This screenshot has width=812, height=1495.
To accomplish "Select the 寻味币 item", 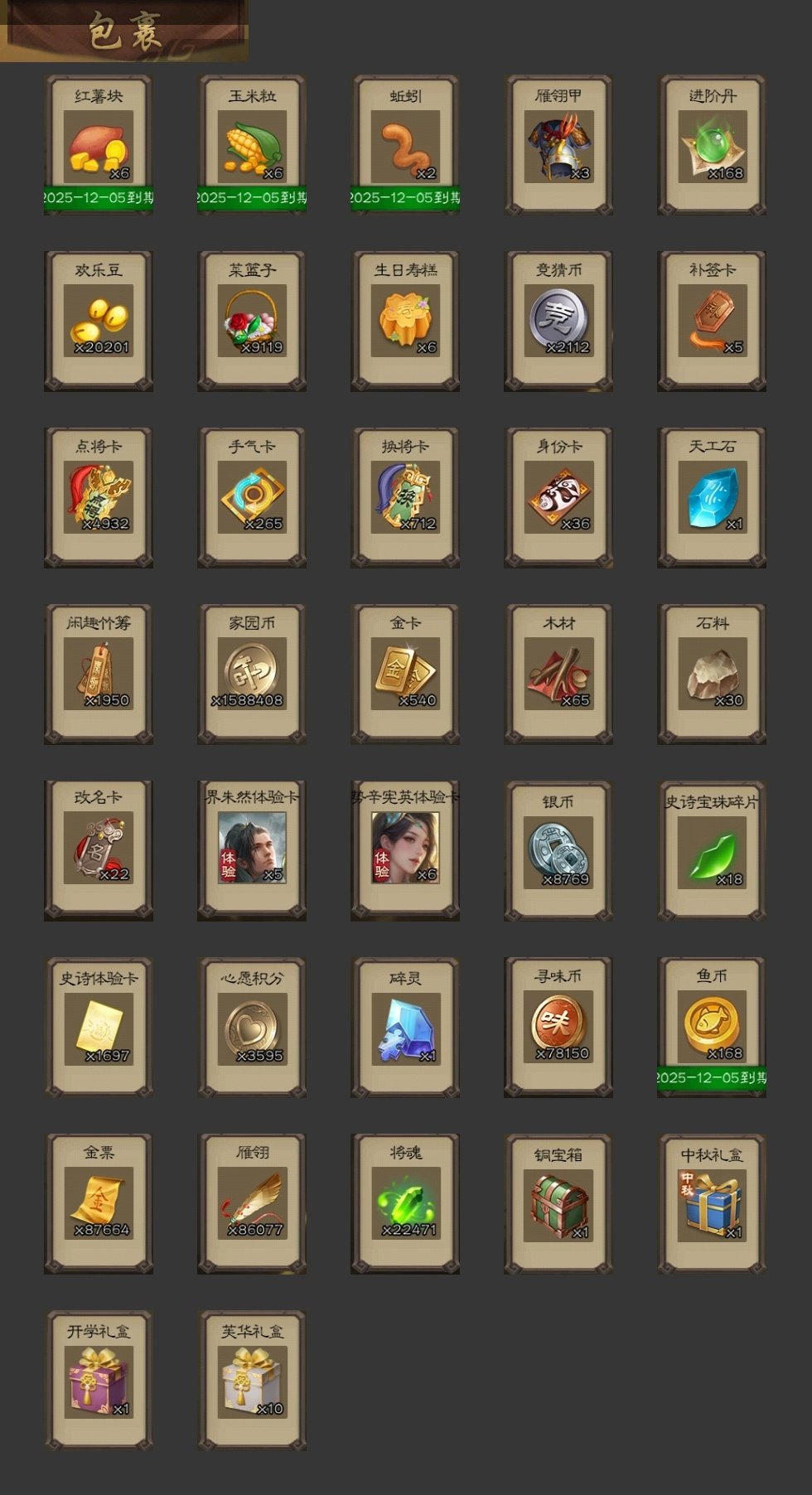I will (558, 1028).
